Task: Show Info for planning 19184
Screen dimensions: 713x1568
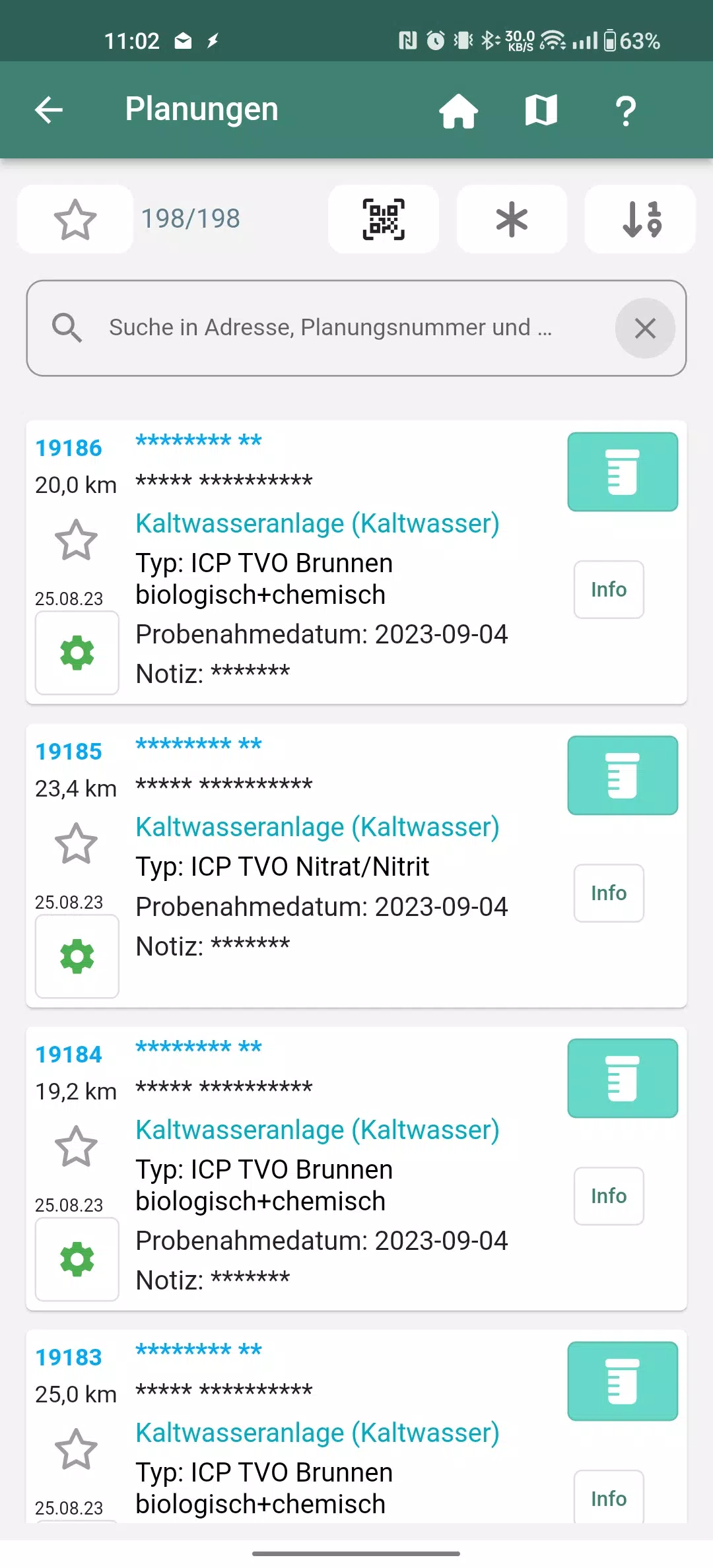Action: pos(609,1196)
